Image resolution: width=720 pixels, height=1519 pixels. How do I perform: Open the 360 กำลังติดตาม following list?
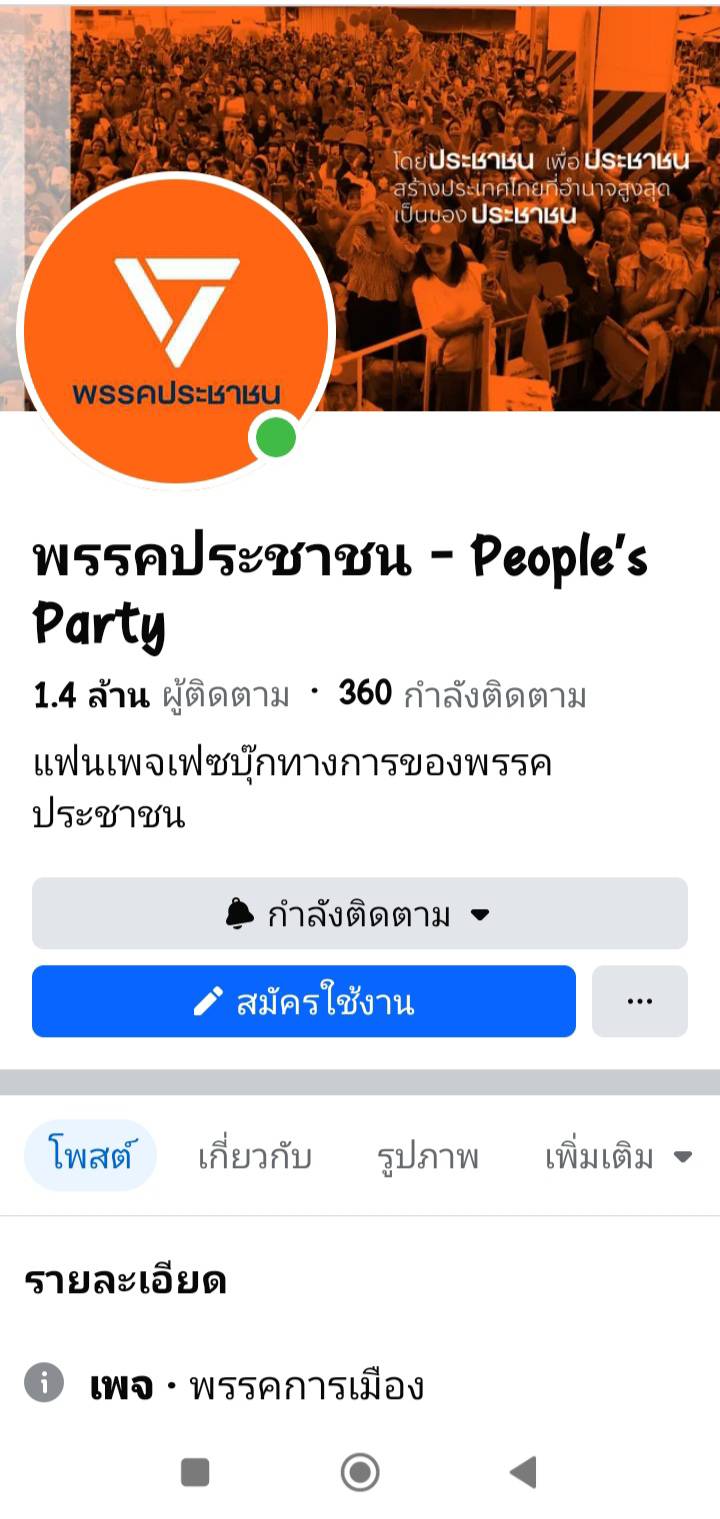coord(462,695)
